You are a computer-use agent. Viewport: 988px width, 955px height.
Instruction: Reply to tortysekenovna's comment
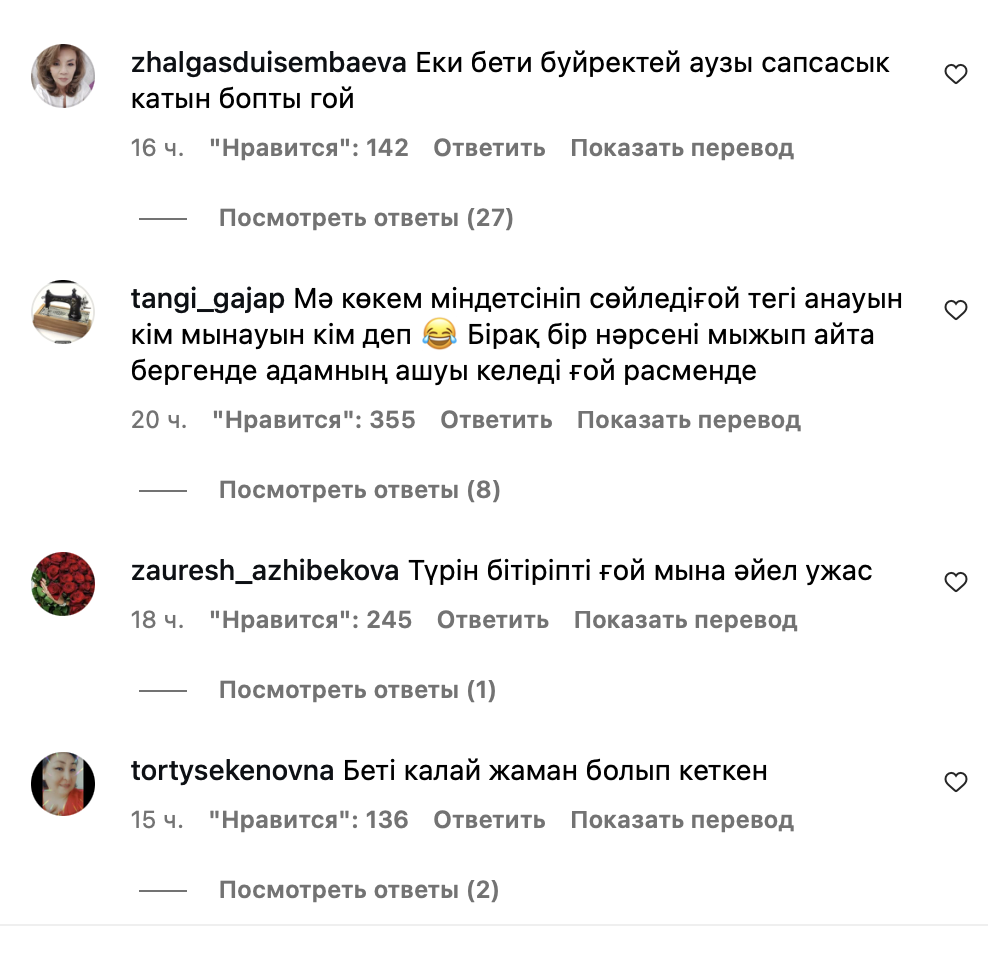tap(489, 820)
